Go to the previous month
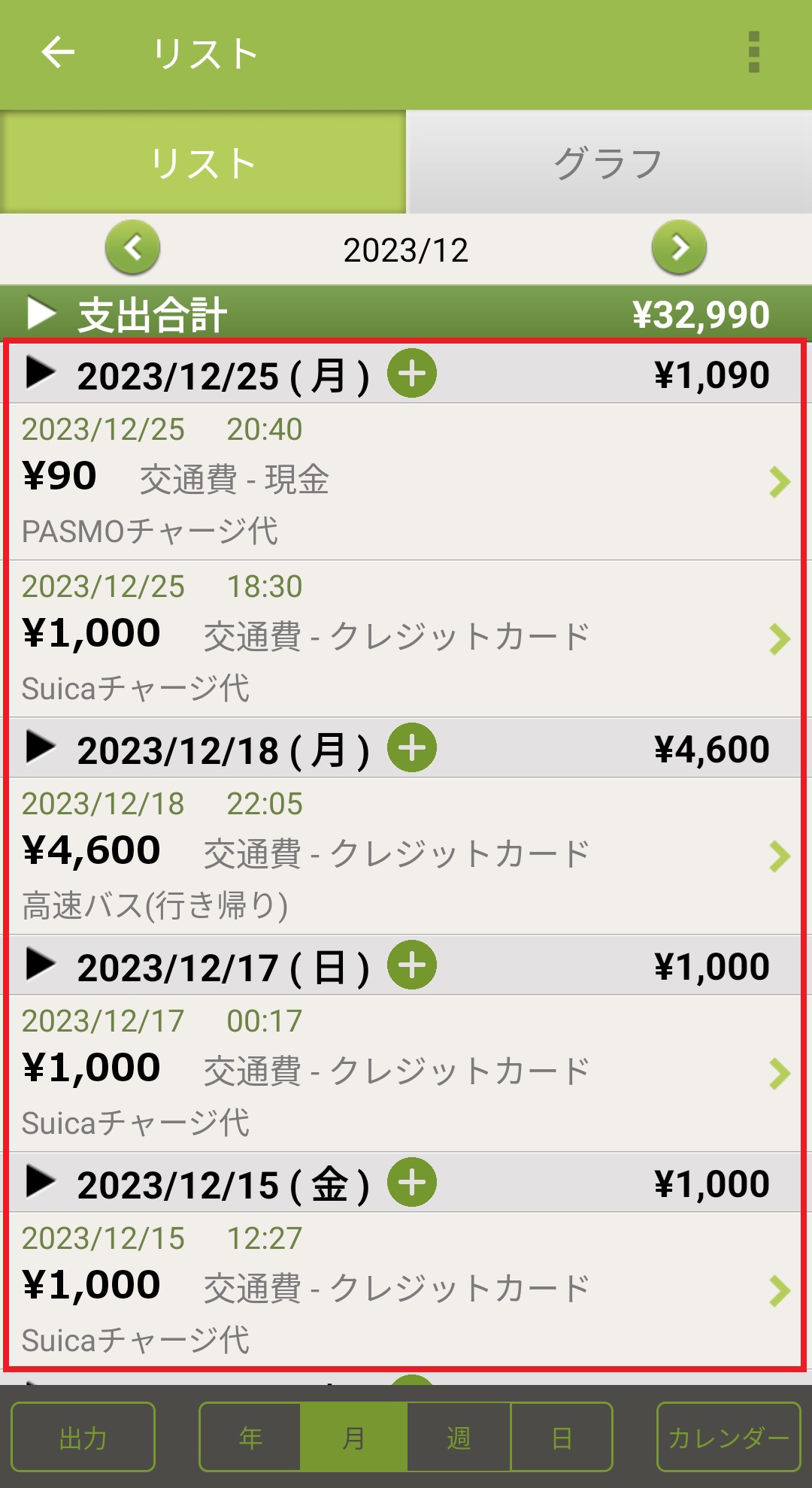This screenshot has height=1488, width=812. (x=133, y=247)
